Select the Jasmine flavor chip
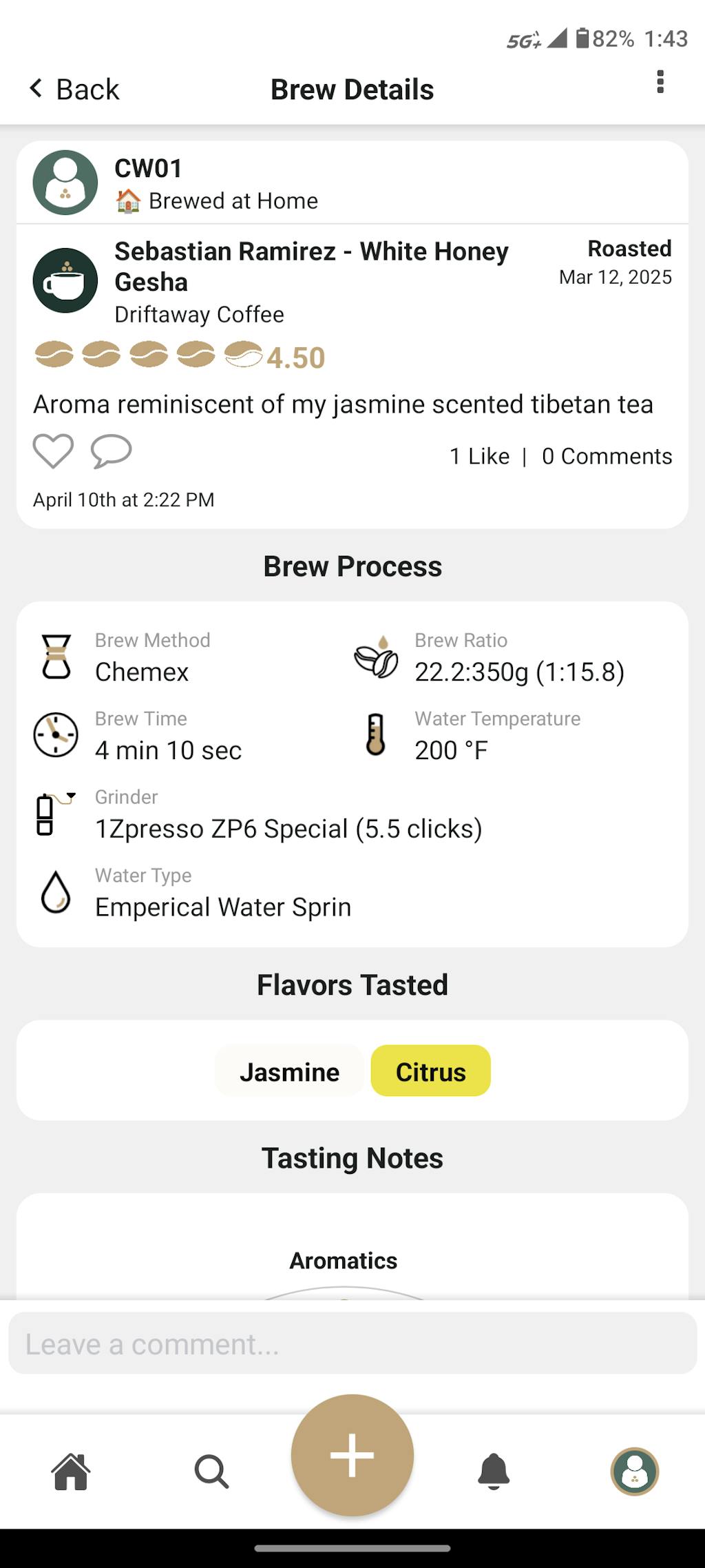Viewport: 705px width, 1568px height. pyautogui.click(x=289, y=1072)
